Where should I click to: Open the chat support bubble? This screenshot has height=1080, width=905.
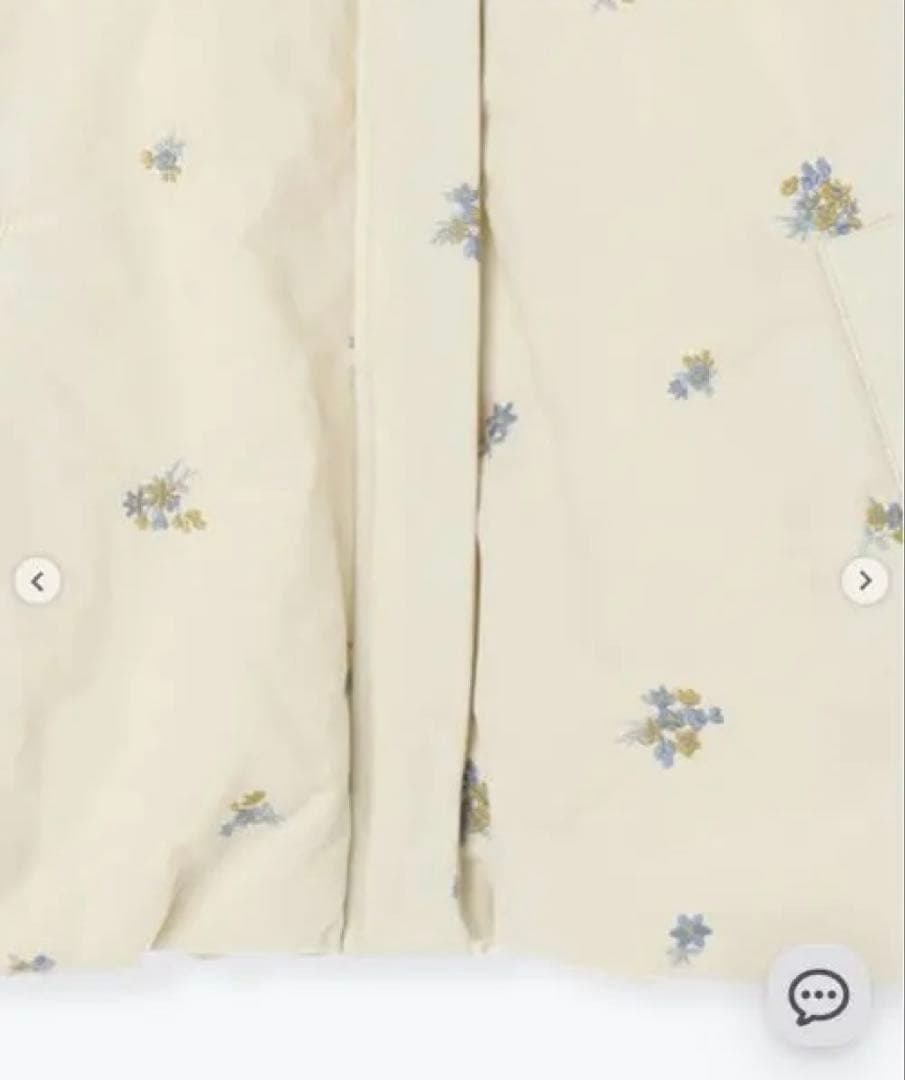click(818, 996)
